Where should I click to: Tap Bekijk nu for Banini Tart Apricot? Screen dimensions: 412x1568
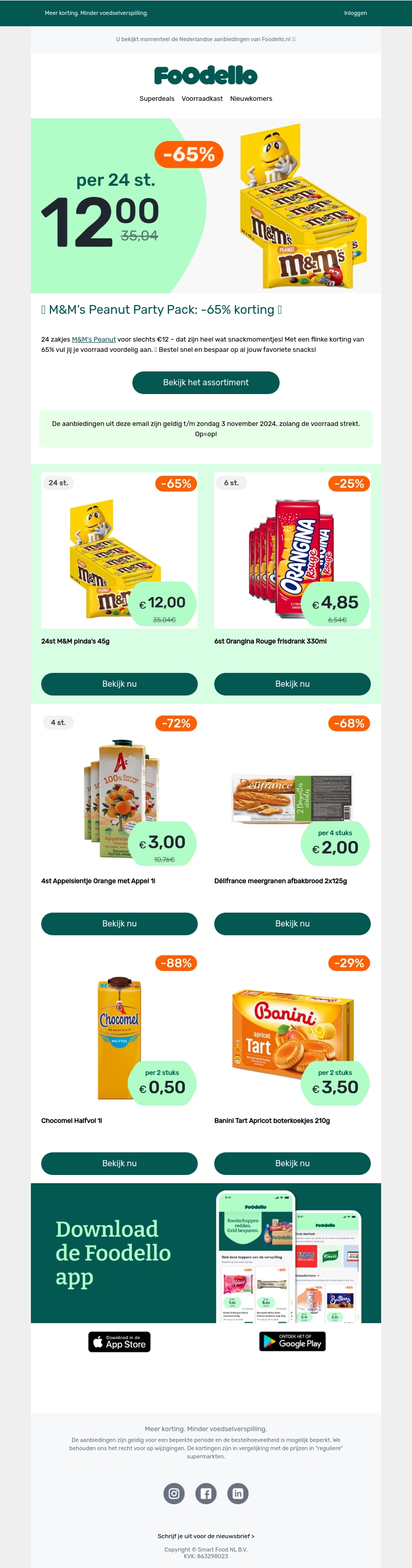point(292,1163)
